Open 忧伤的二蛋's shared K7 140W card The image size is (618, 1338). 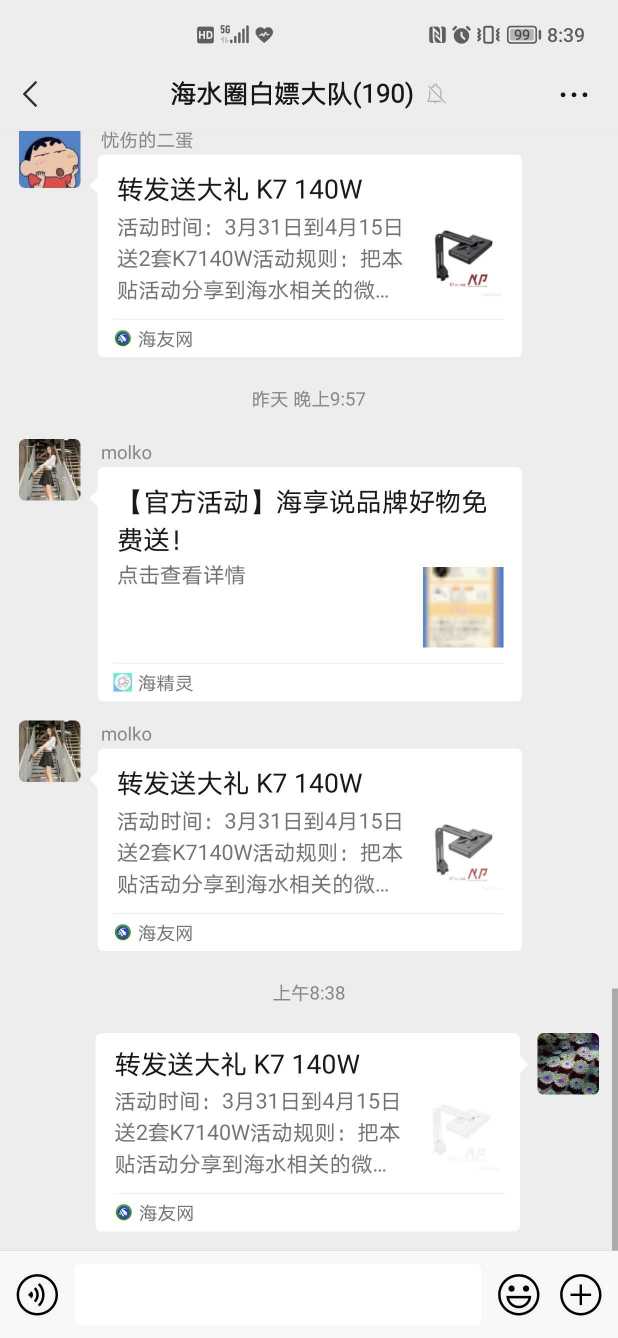tap(309, 255)
